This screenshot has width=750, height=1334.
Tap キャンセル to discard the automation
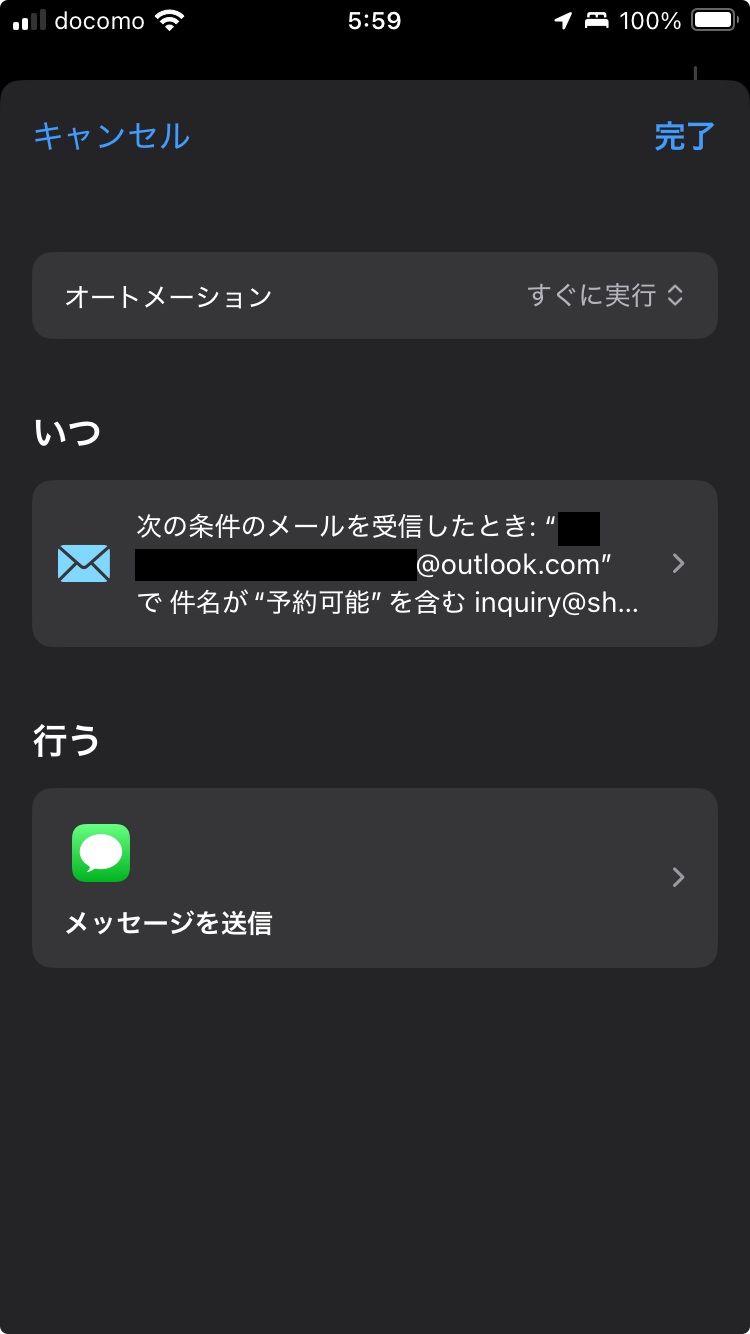point(111,136)
